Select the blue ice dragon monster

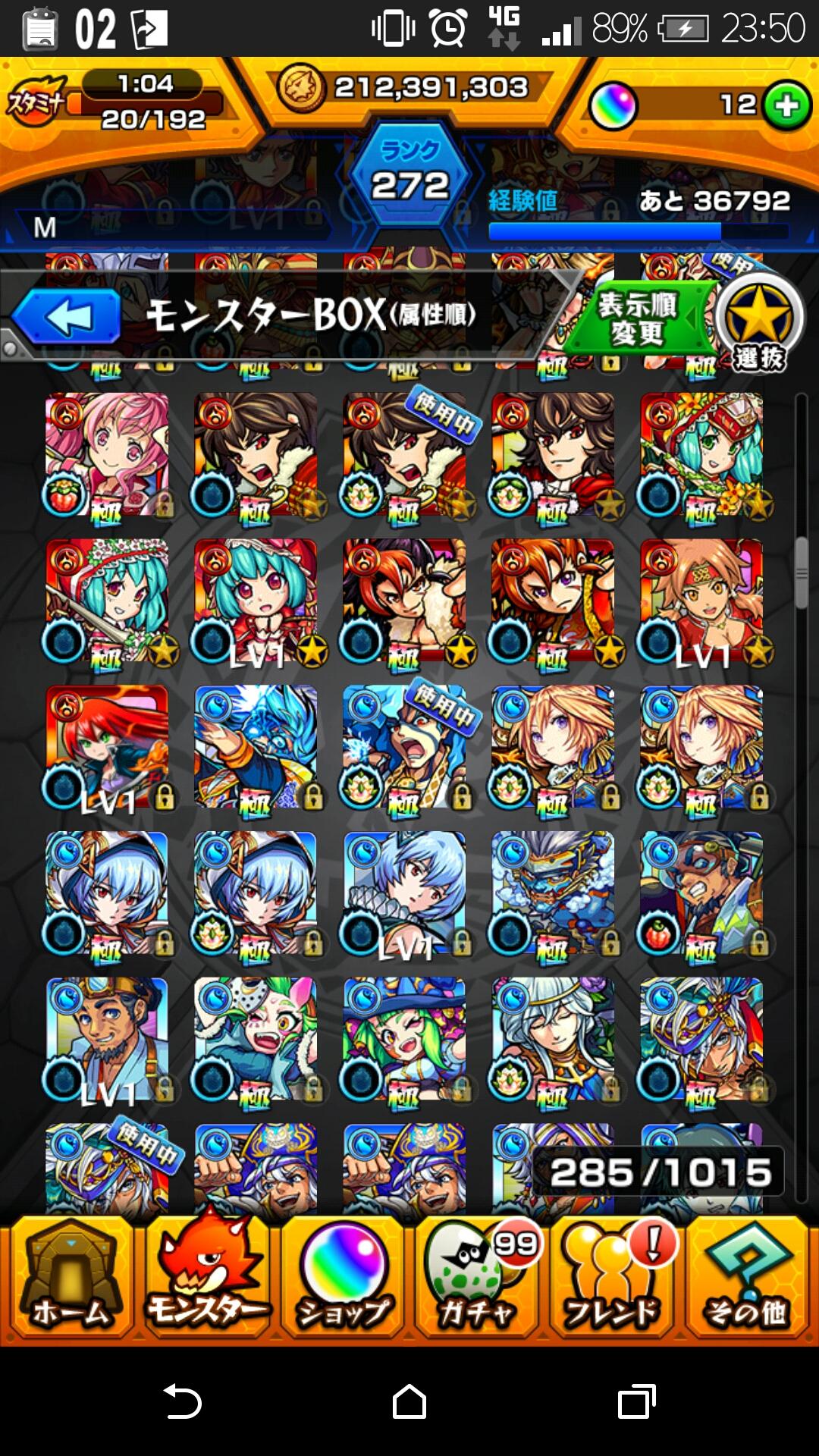tap(256, 748)
